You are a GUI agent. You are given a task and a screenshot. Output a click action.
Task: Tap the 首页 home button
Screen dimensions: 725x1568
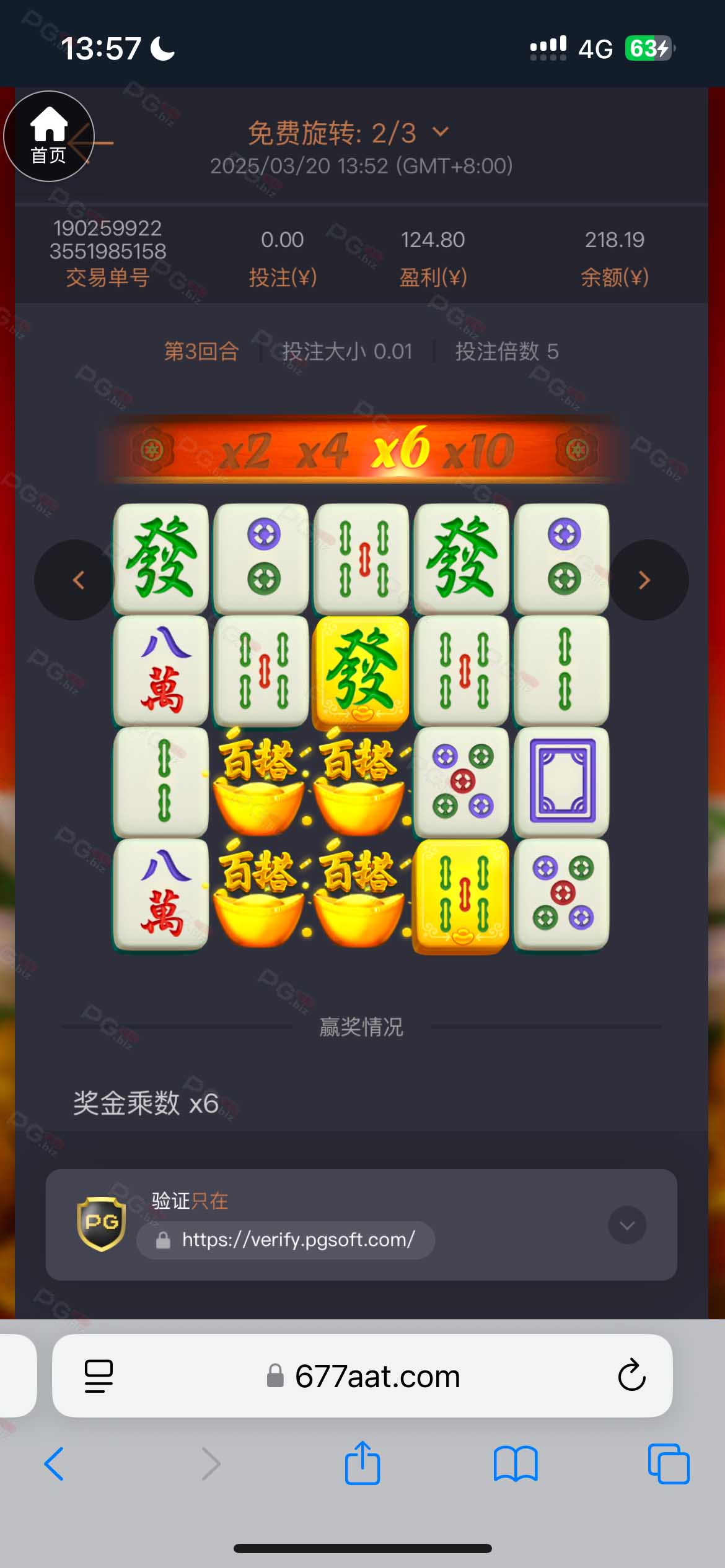pyautogui.click(x=49, y=136)
